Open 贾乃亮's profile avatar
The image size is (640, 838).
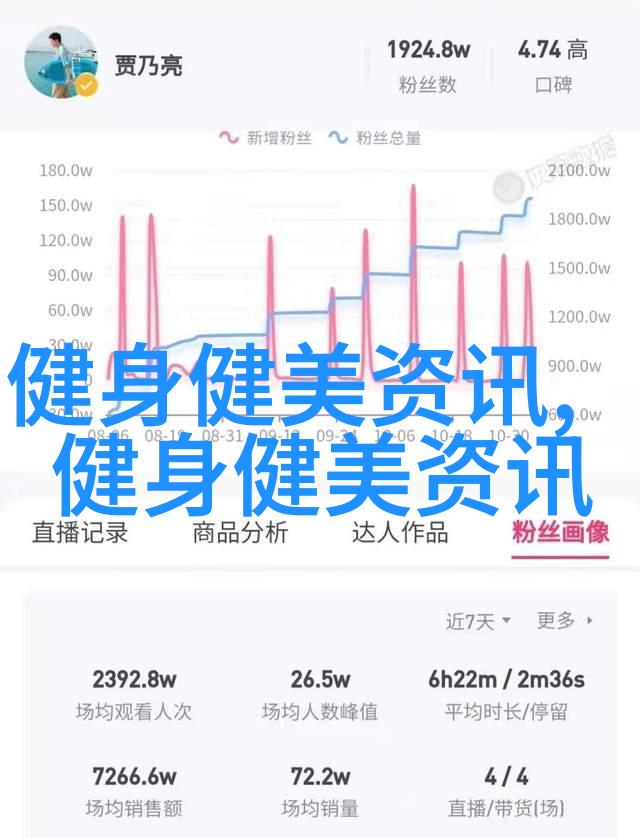[x=62, y=62]
